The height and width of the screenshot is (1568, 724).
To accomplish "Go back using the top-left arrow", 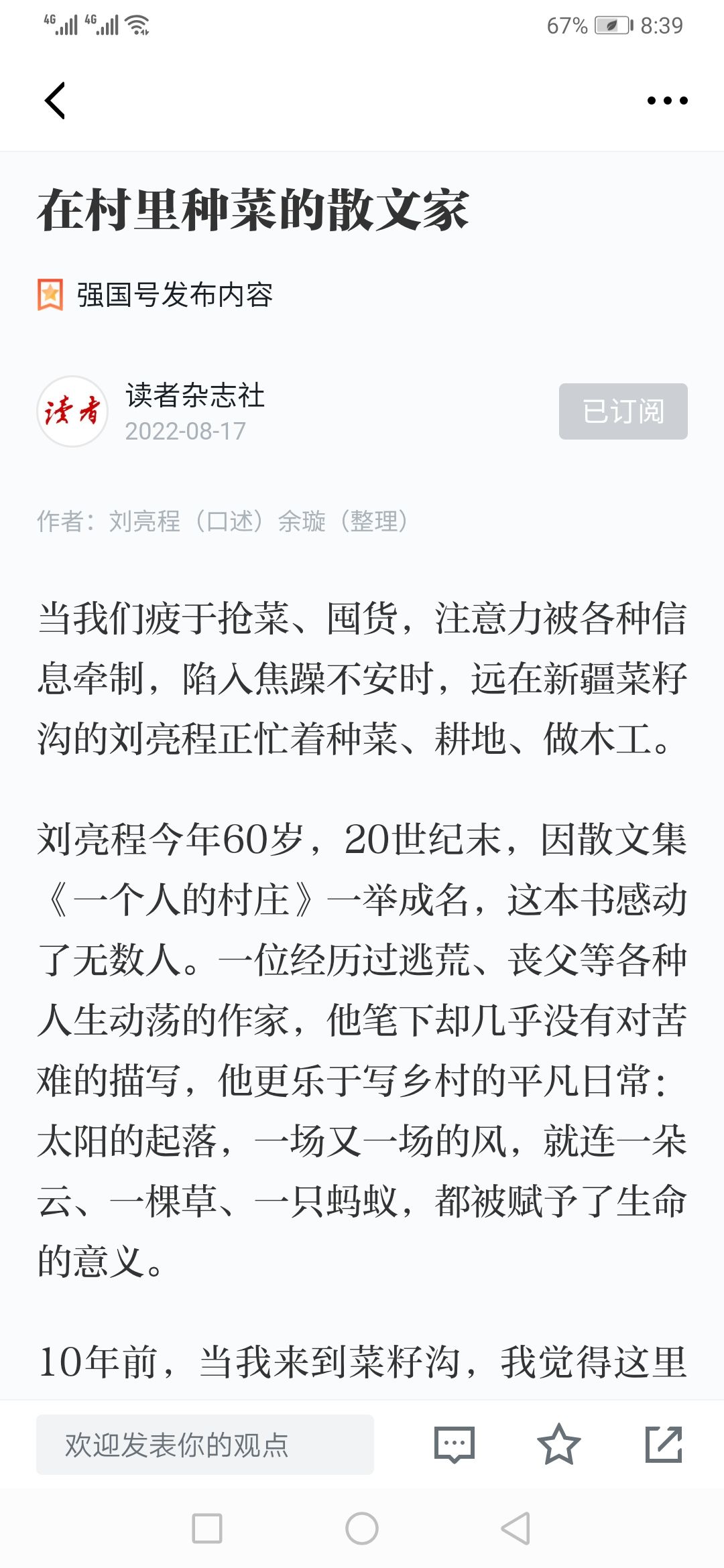I will click(x=55, y=101).
